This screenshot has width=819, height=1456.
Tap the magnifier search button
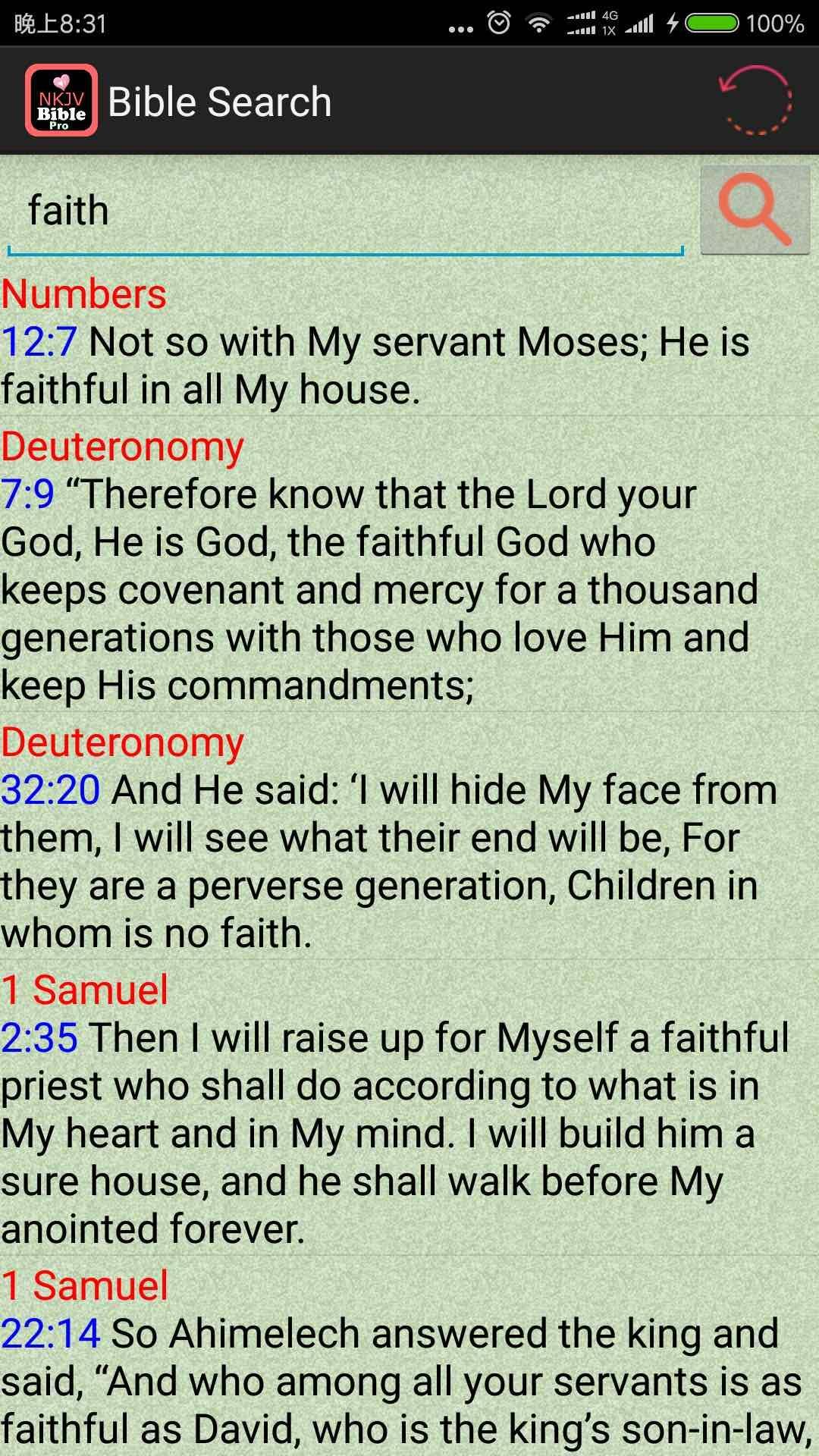755,209
